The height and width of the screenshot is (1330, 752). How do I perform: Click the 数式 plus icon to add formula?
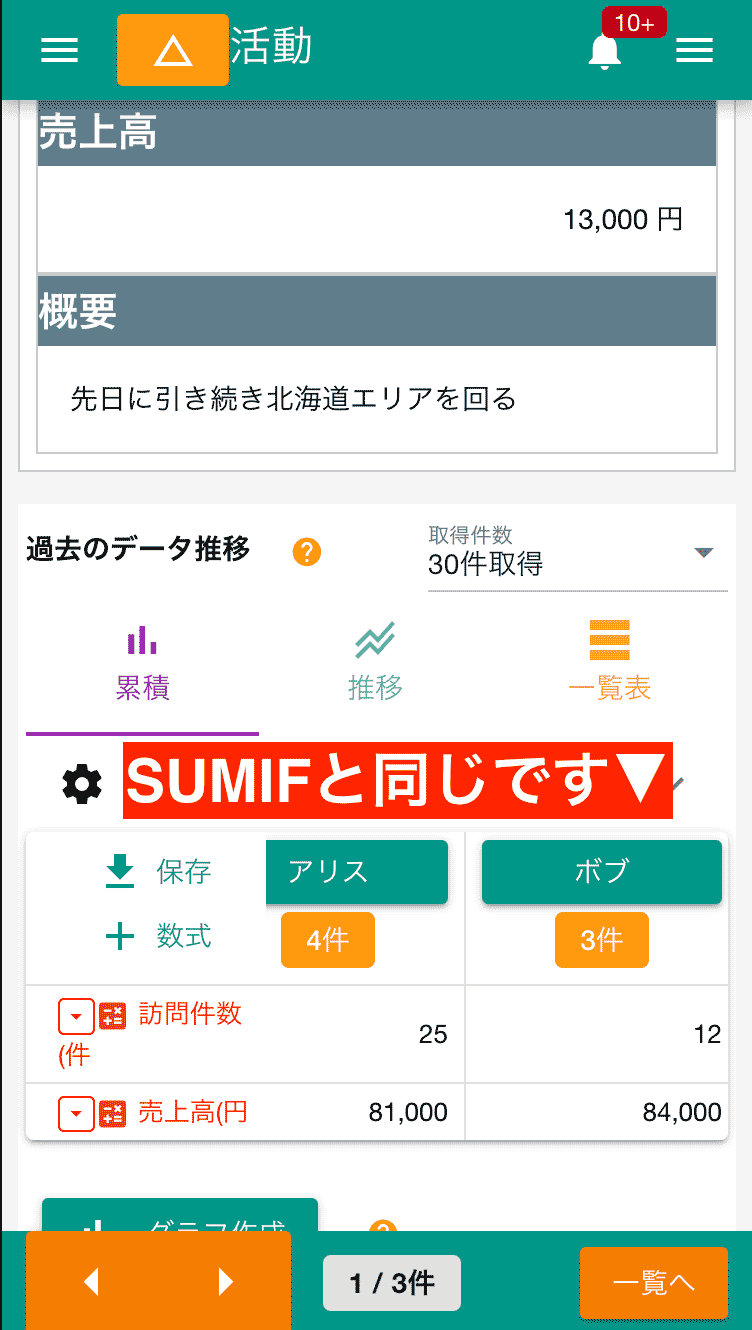pos(120,937)
